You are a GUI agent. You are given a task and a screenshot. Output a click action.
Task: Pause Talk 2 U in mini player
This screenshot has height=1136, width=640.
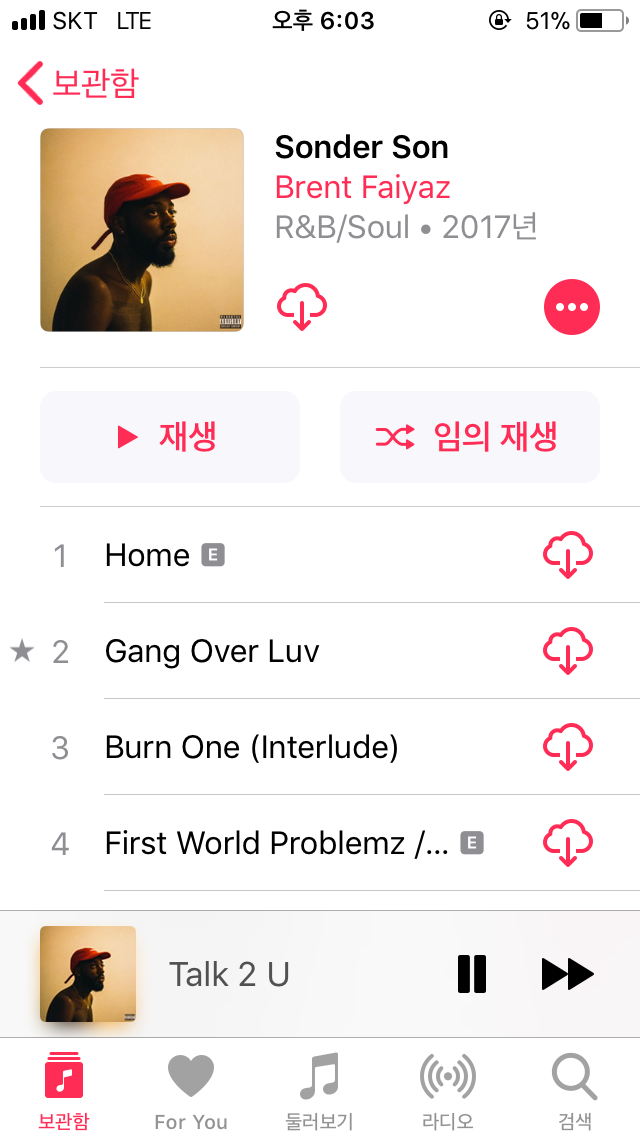tap(472, 973)
